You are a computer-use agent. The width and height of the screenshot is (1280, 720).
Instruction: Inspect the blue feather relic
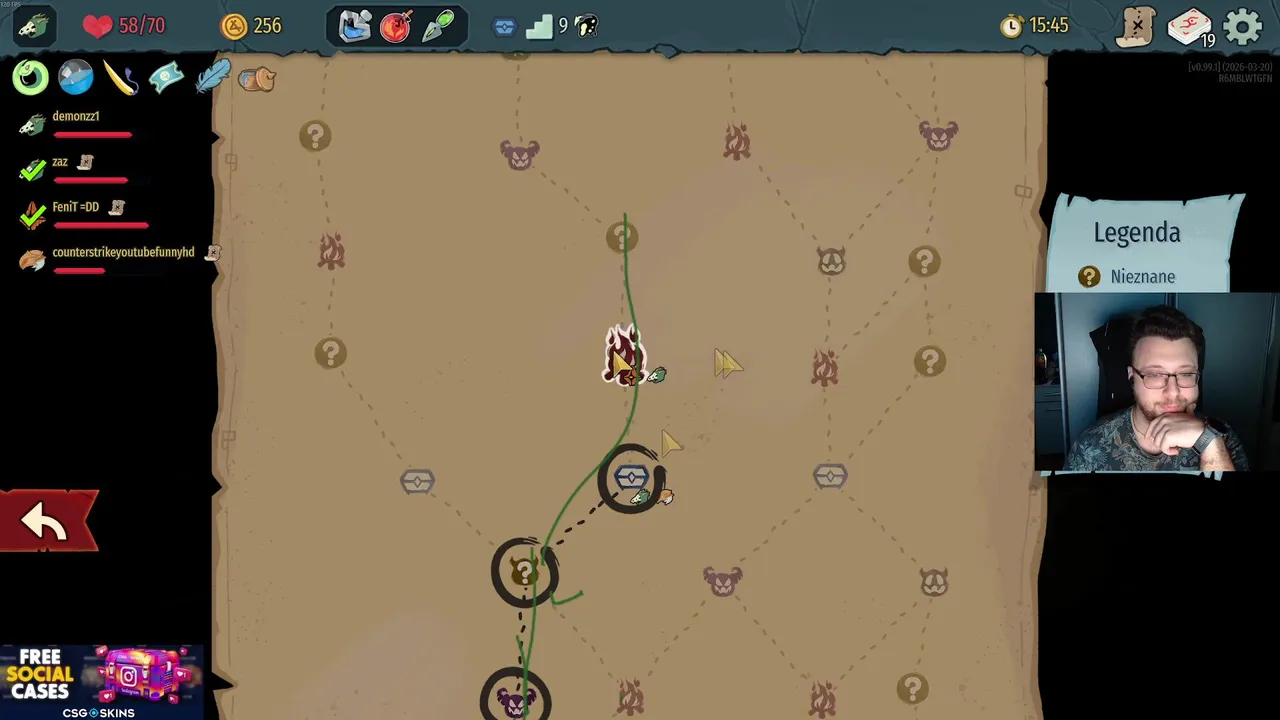pyautogui.click(x=213, y=77)
